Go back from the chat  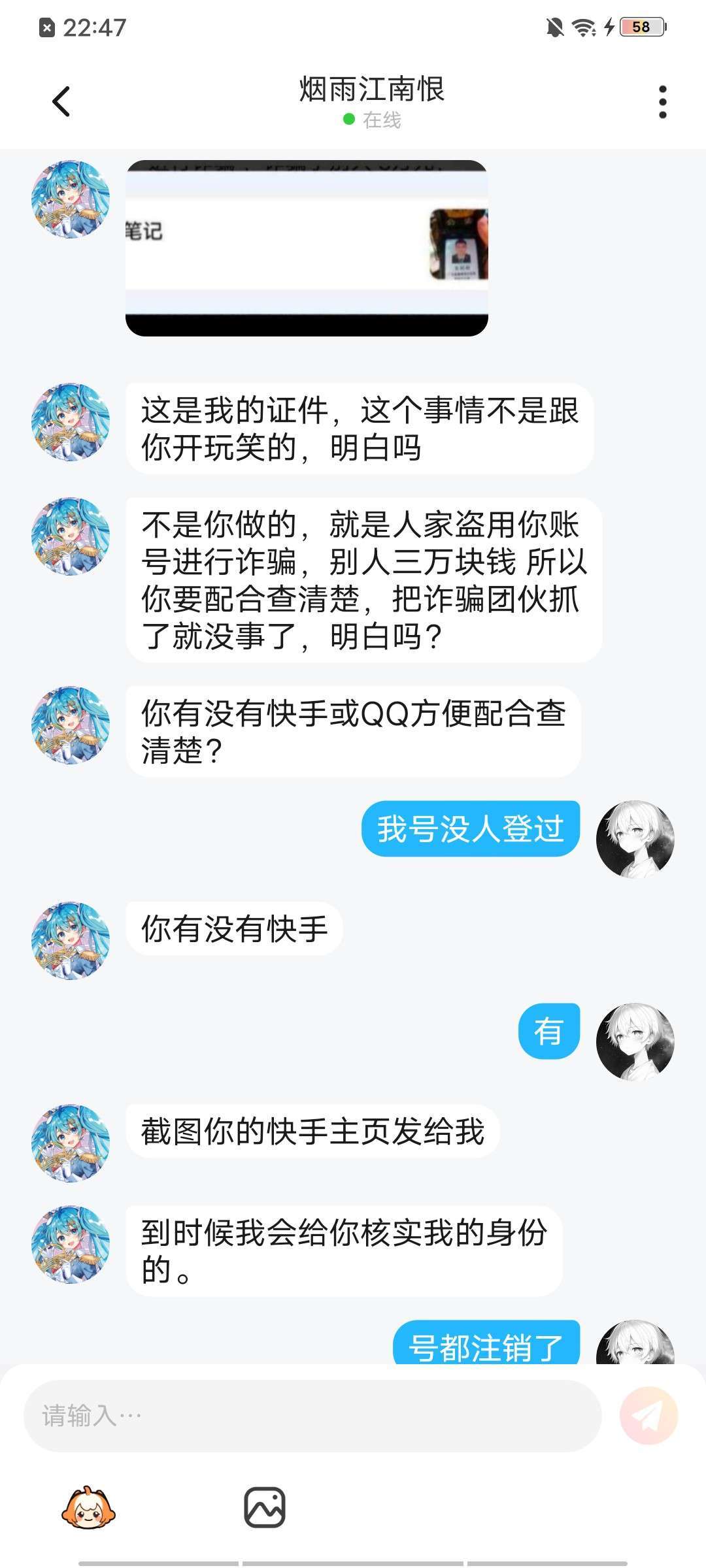click(x=61, y=102)
